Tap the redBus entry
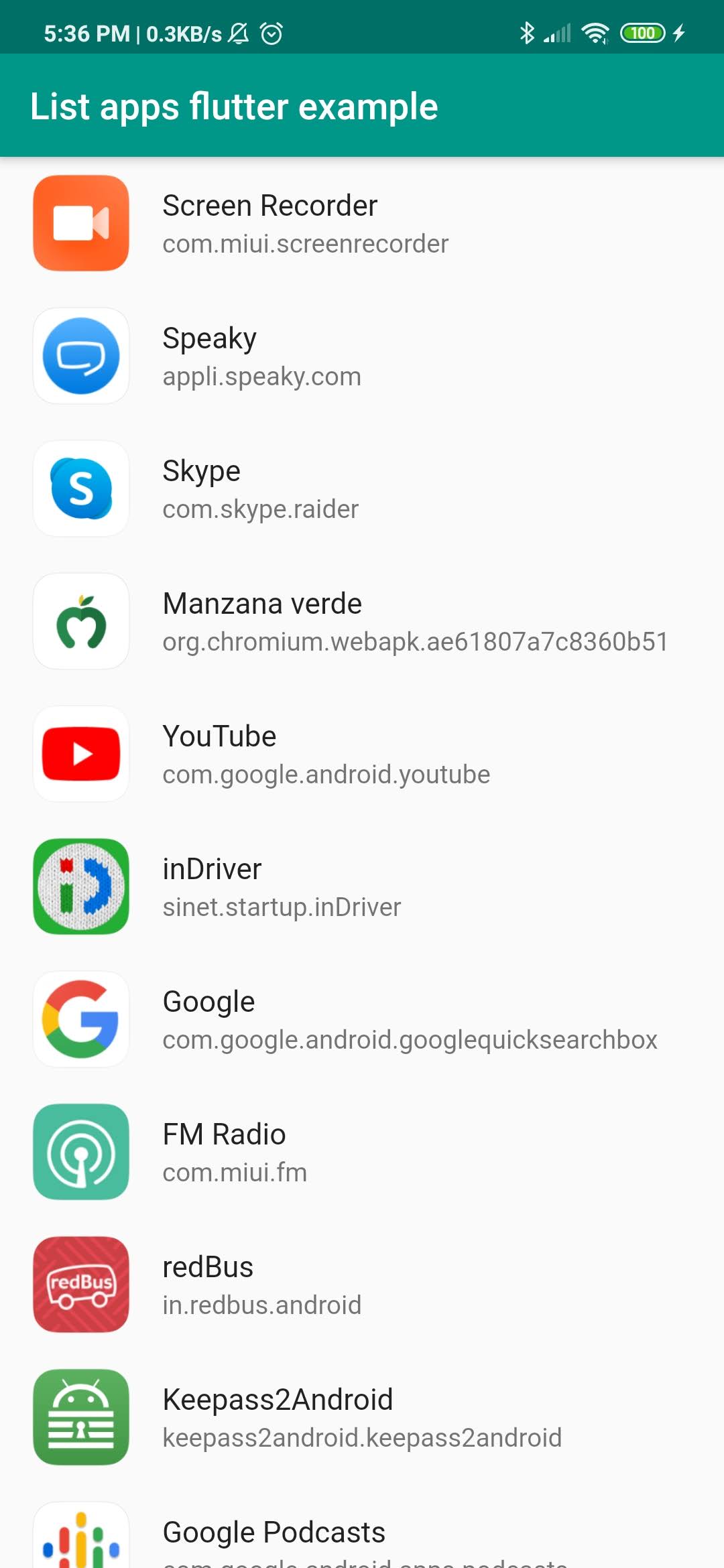 pos(362,1285)
